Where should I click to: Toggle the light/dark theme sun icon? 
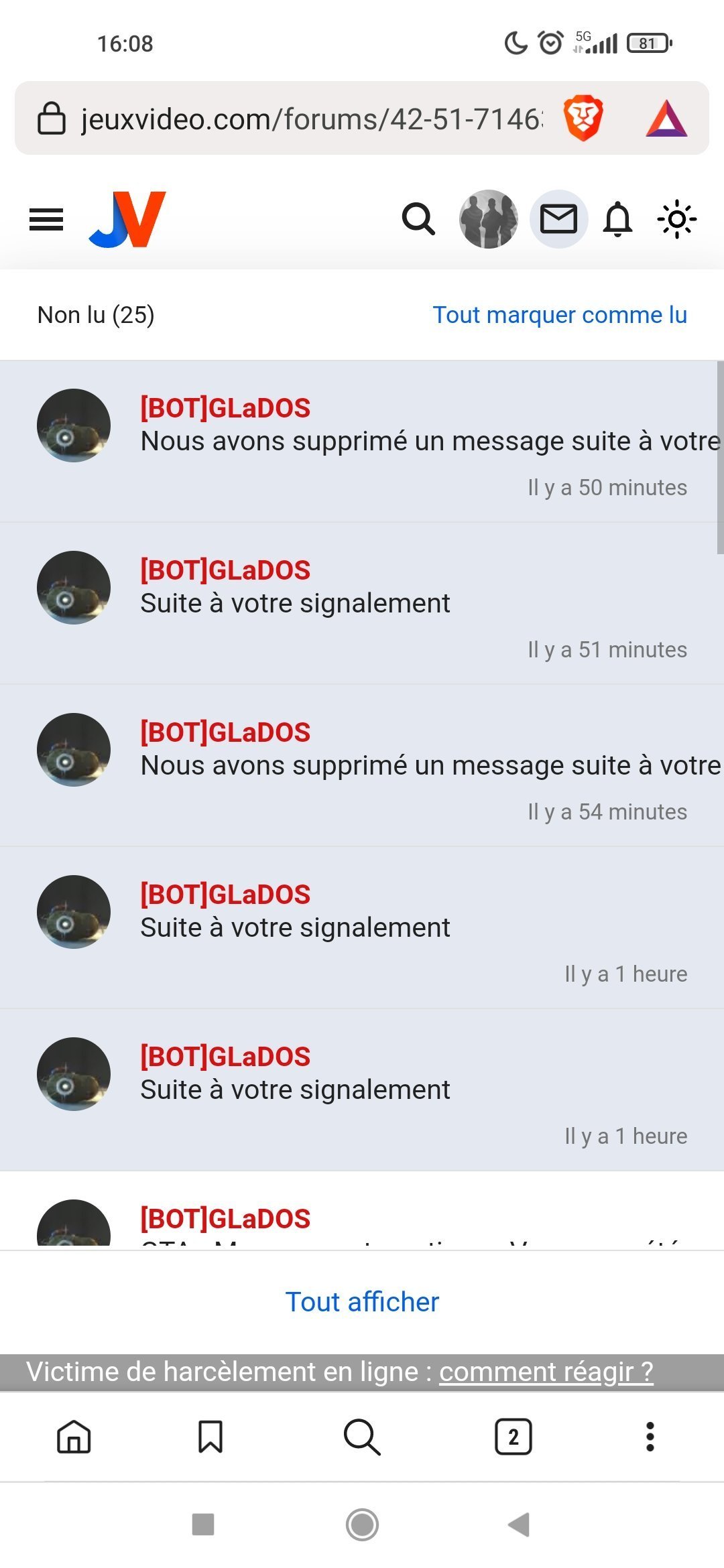pos(676,219)
